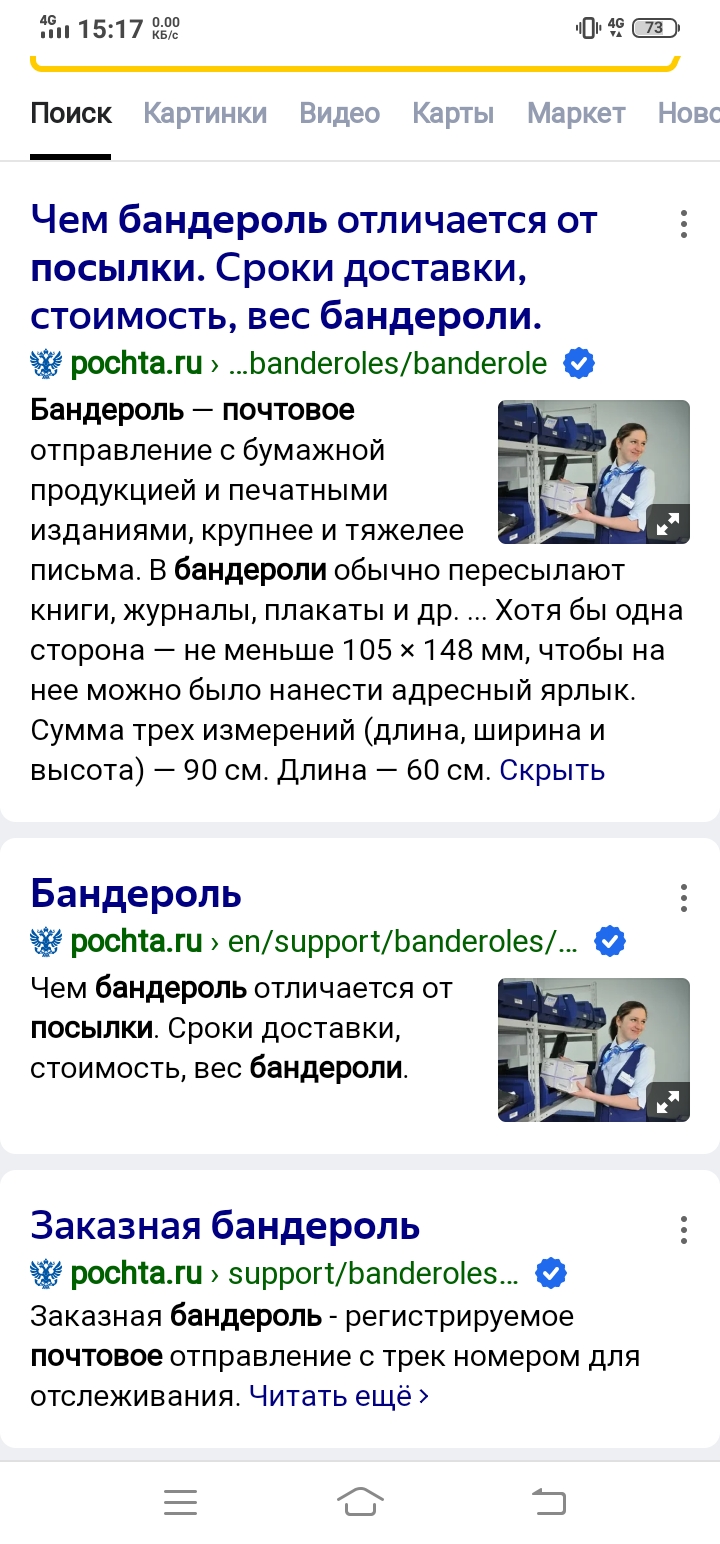
Task: Switch to the Видео tab
Action: [340, 114]
